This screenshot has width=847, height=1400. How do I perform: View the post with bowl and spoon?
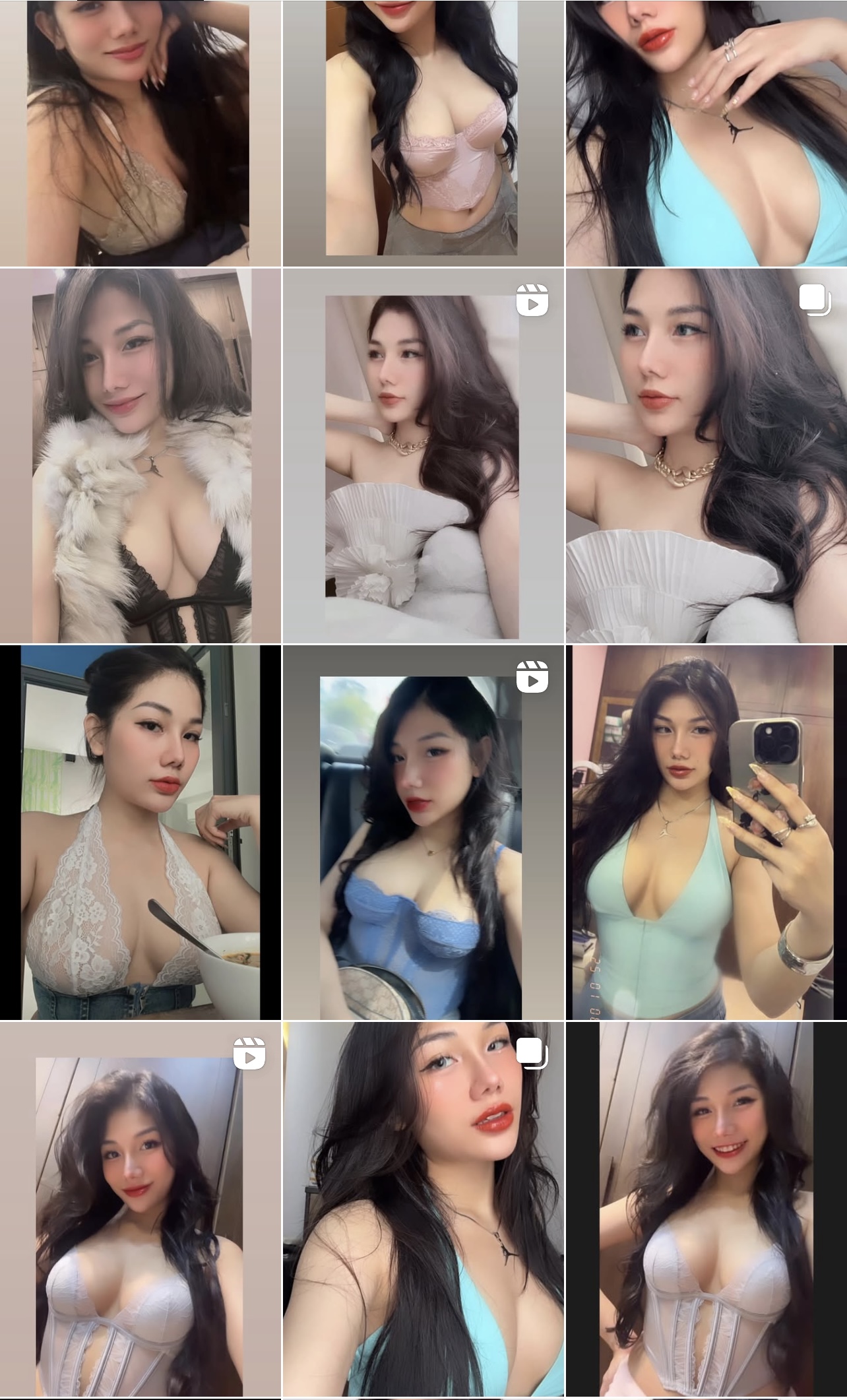pyautogui.click(x=141, y=833)
